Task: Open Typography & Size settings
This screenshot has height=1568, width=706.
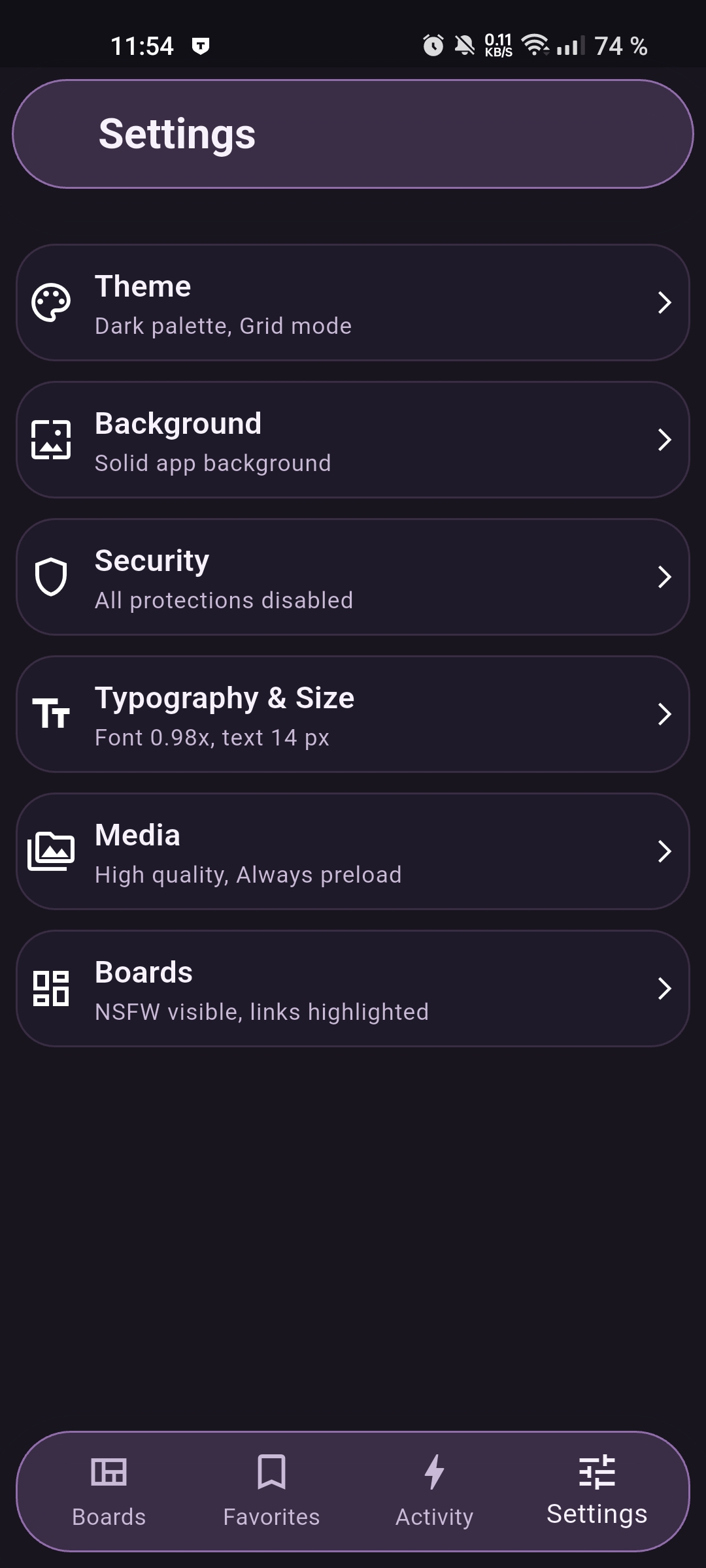Action: pos(353,714)
